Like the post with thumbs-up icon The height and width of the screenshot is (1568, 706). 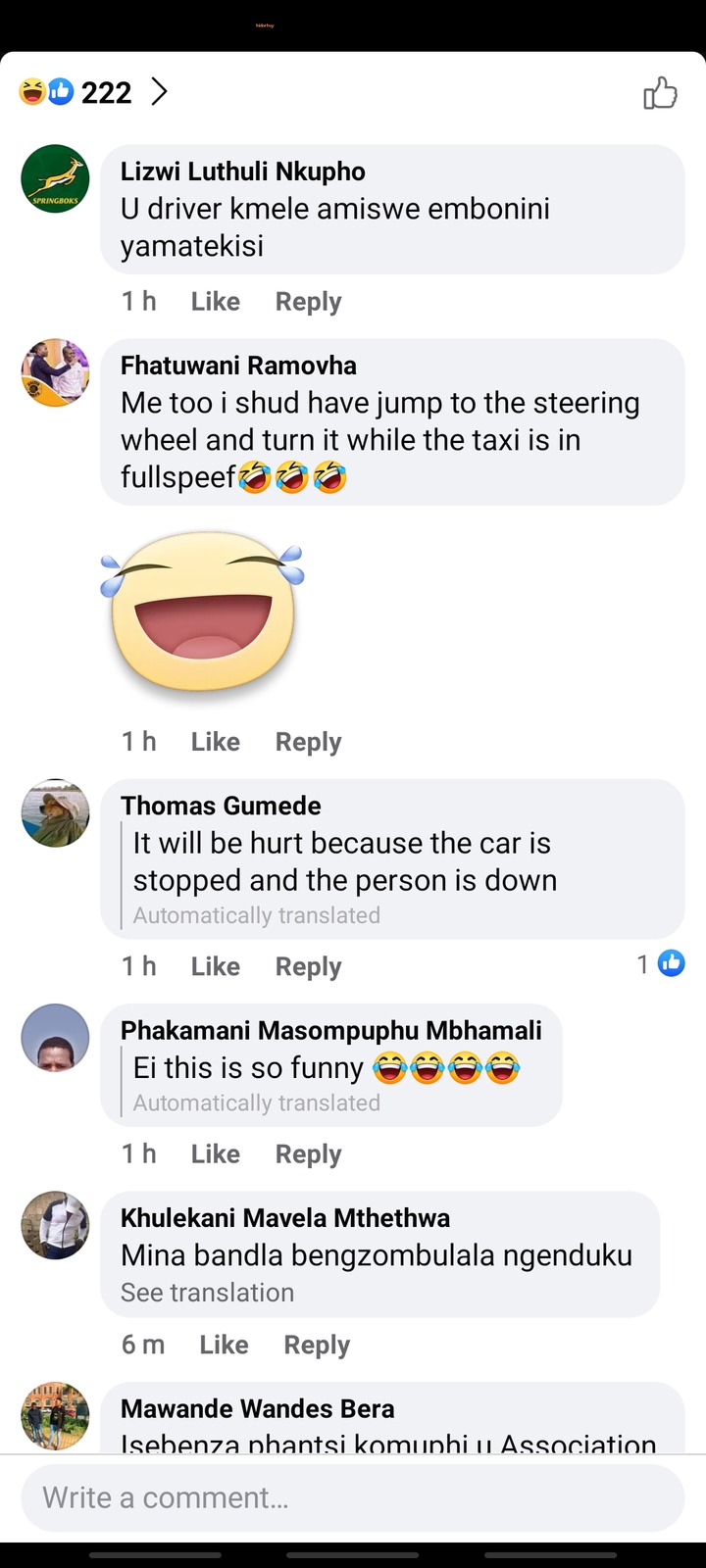click(x=660, y=94)
